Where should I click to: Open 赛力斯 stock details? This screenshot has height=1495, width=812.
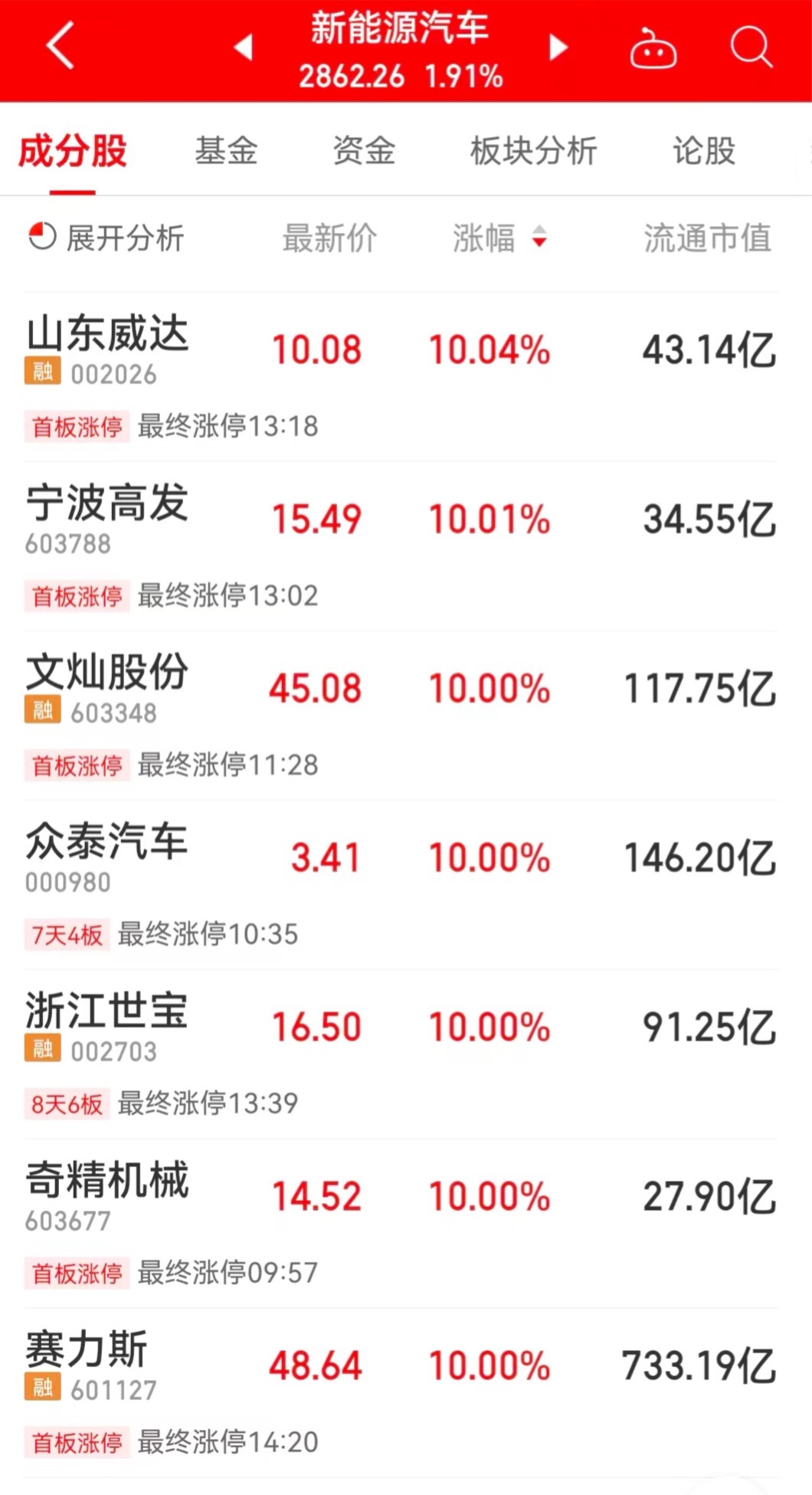pos(87,1350)
